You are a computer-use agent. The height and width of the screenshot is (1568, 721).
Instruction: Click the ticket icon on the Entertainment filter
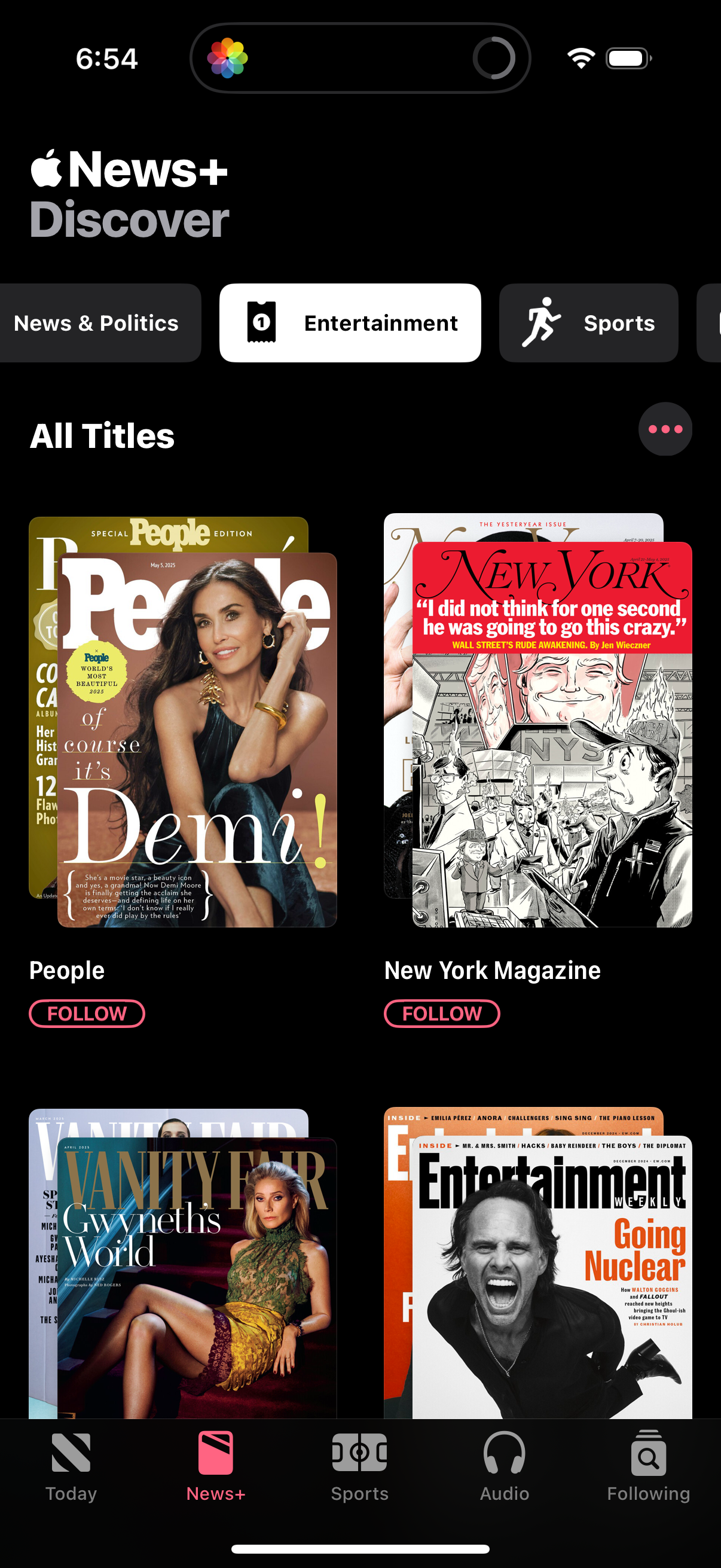261,323
